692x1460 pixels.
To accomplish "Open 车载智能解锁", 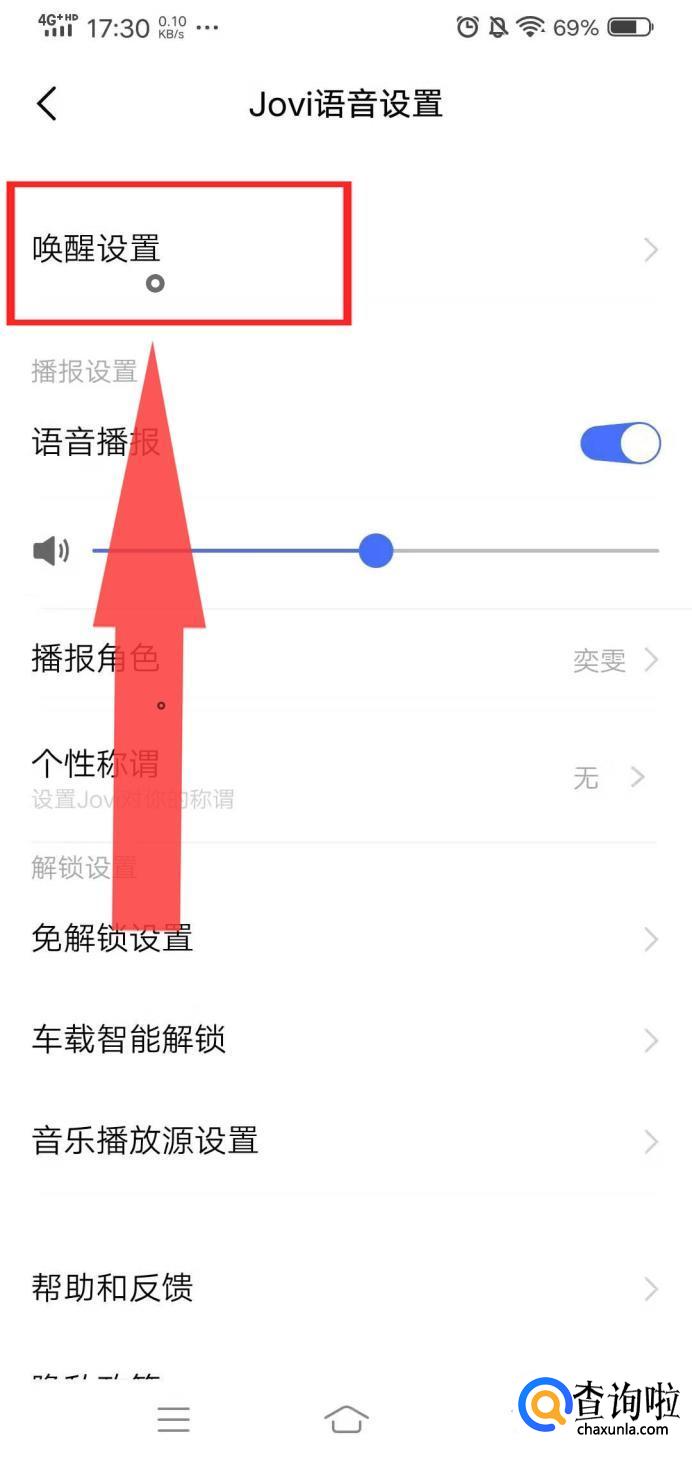I will click(346, 1040).
